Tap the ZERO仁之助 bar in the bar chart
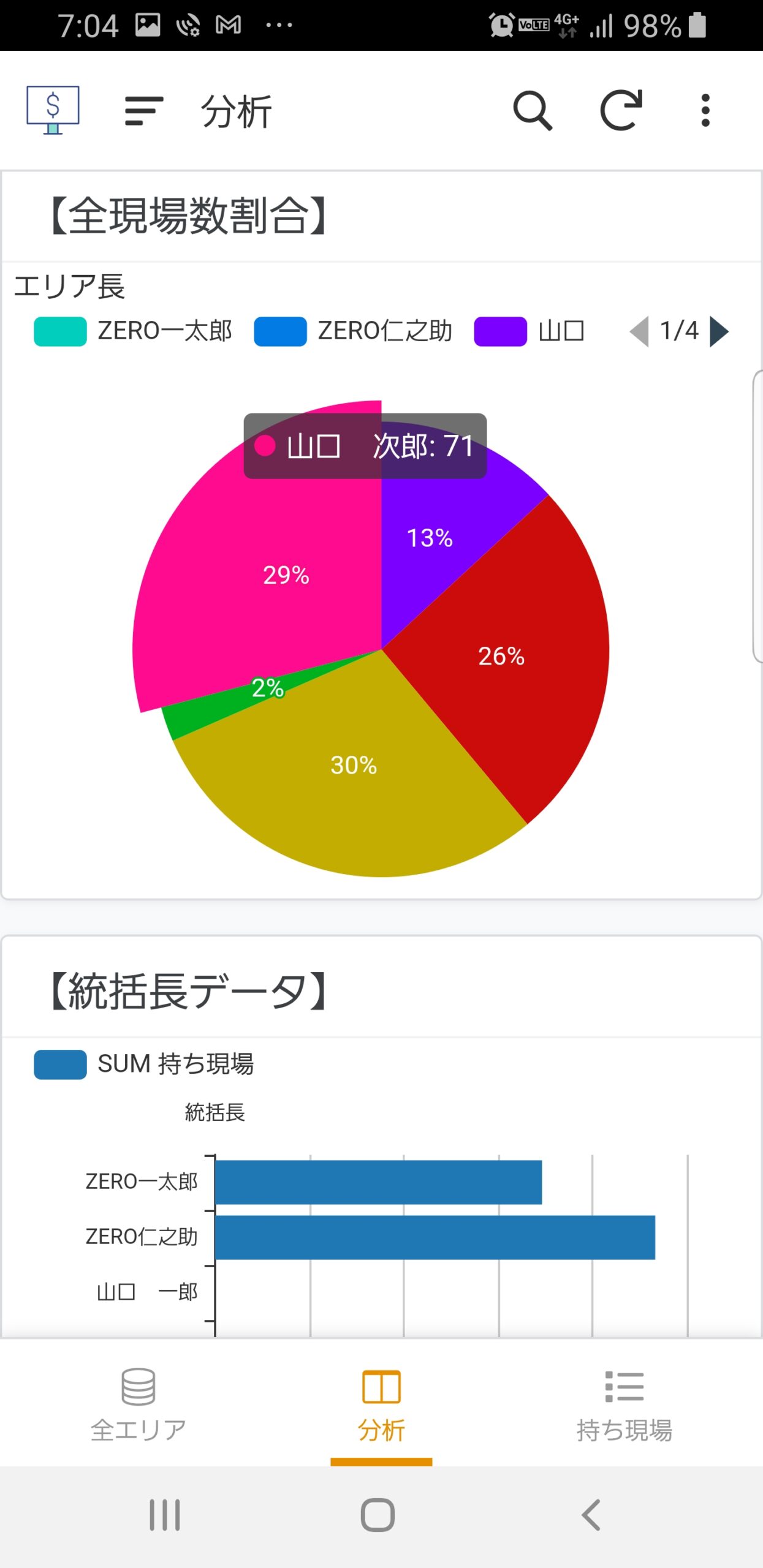 [435, 1237]
